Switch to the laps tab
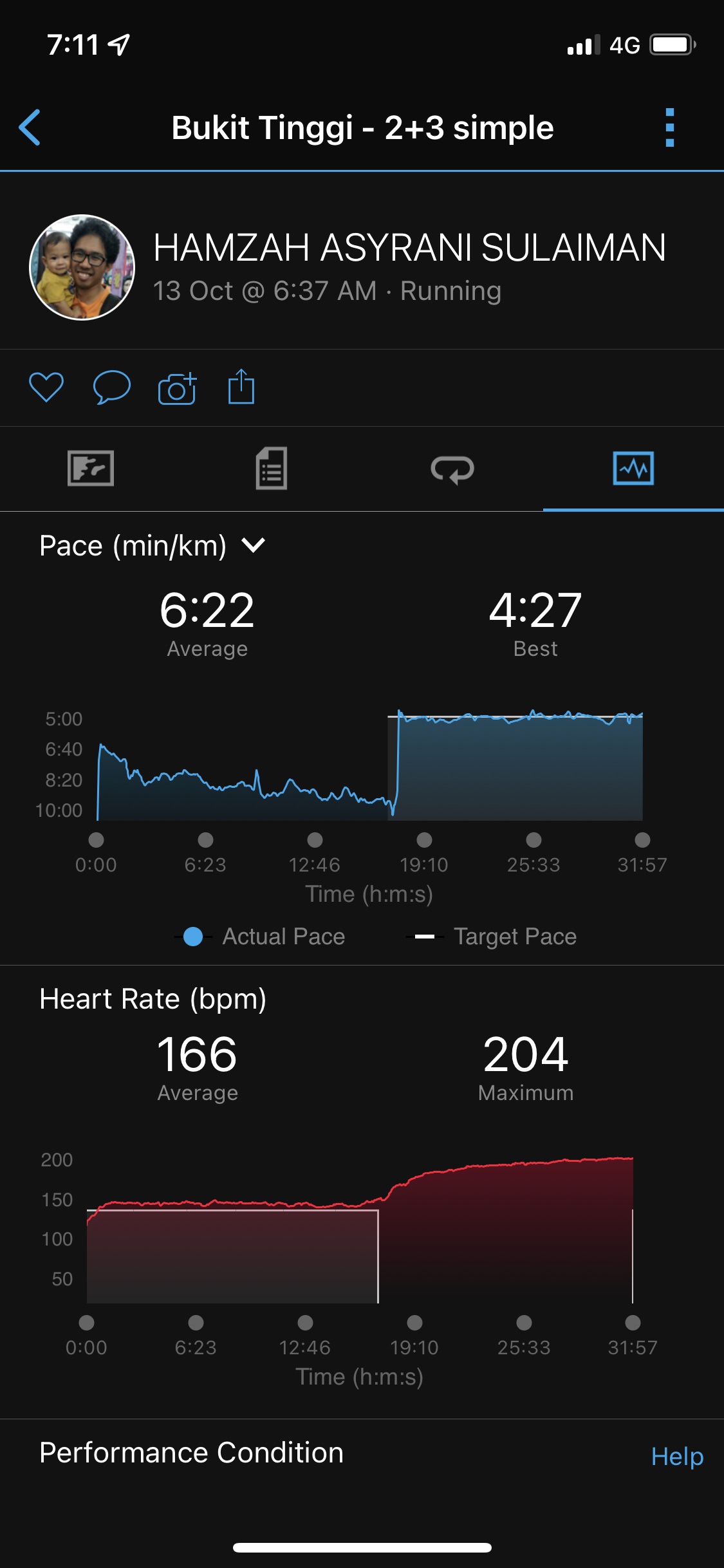The width and height of the screenshot is (724, 1568). pos(452,469)
